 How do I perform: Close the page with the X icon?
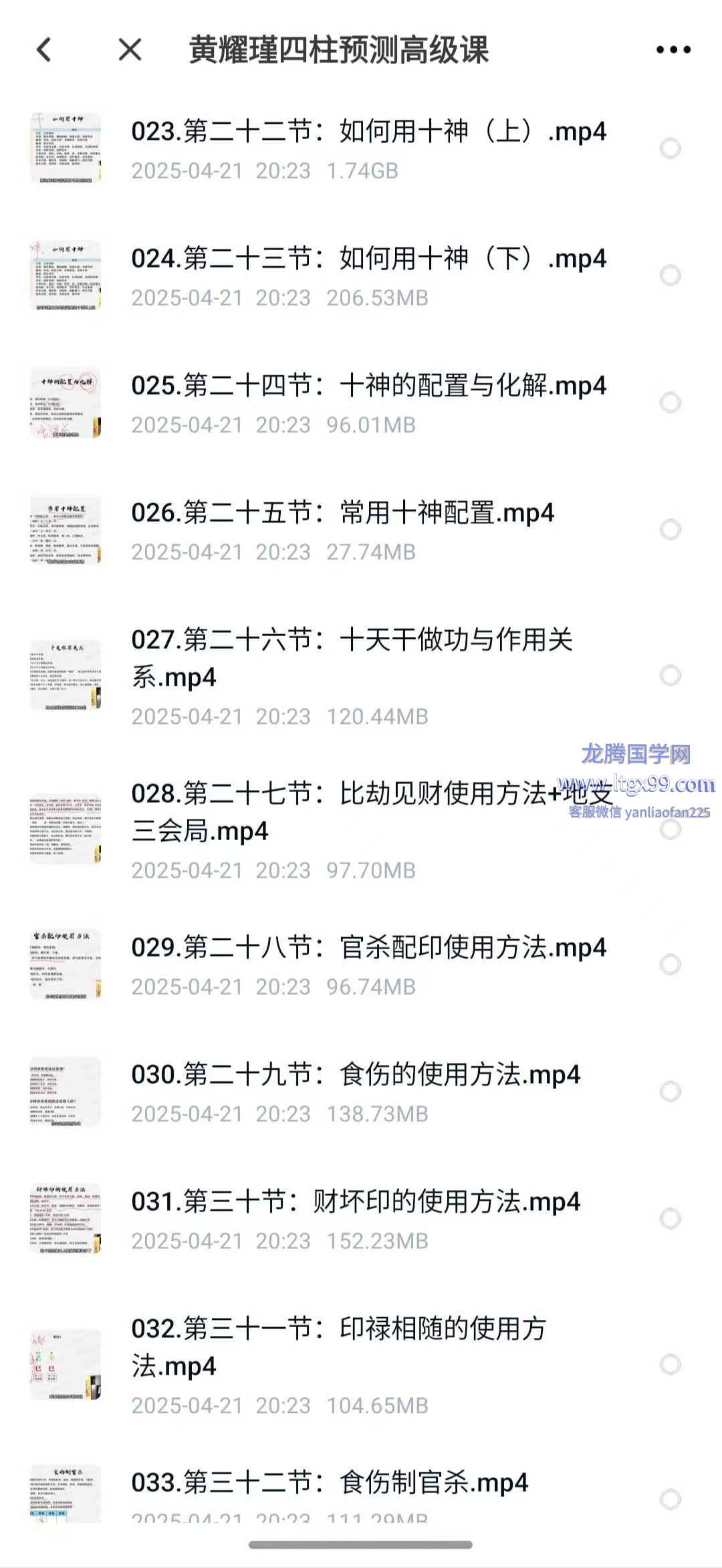coord(130,50)
